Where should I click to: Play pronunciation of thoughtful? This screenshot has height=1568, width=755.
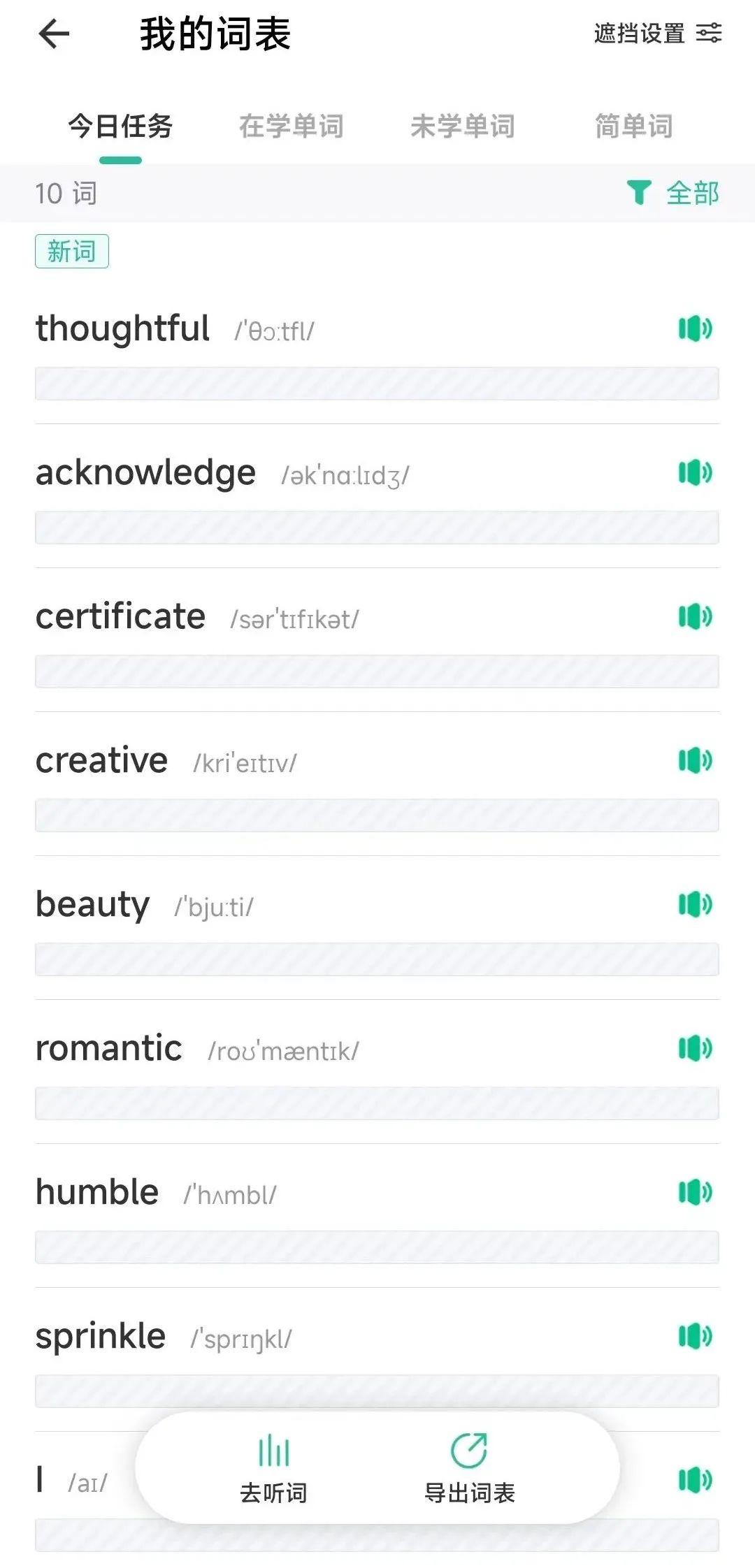[695, 328]
